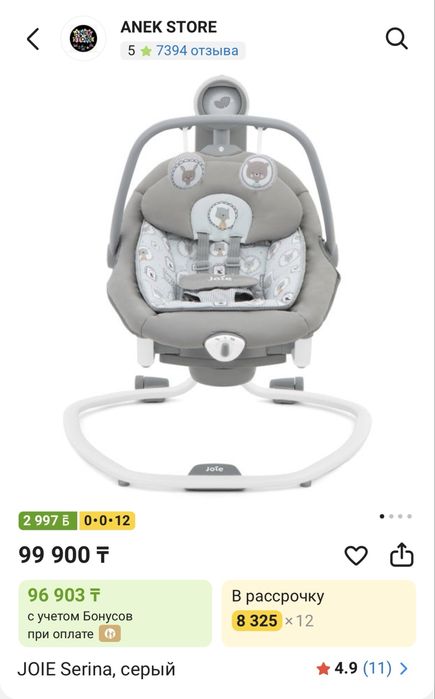
Task: View the 7394 store reviews
Action: coord(197,51)
